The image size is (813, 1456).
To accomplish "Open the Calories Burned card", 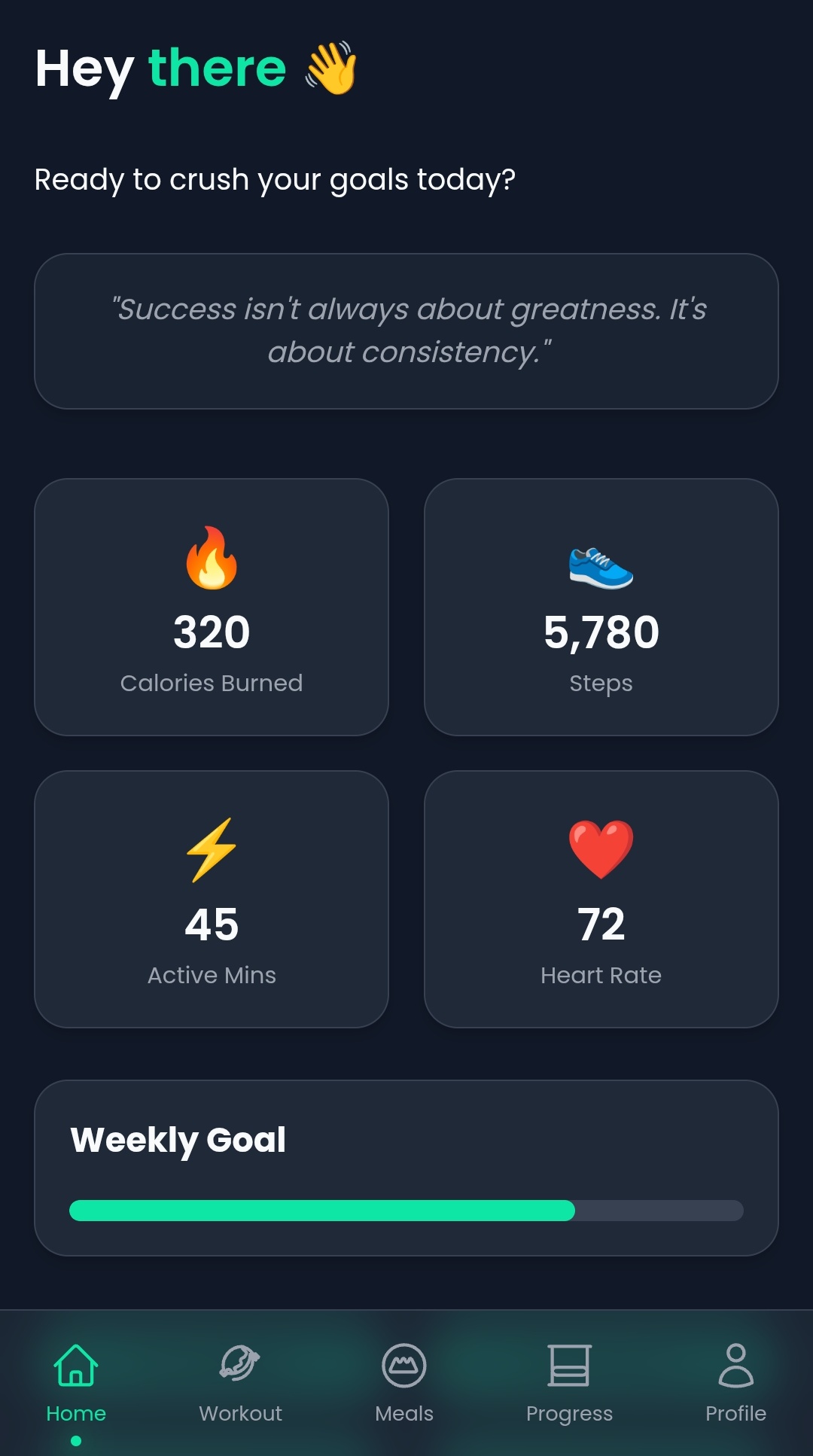I will coord(212,607).
